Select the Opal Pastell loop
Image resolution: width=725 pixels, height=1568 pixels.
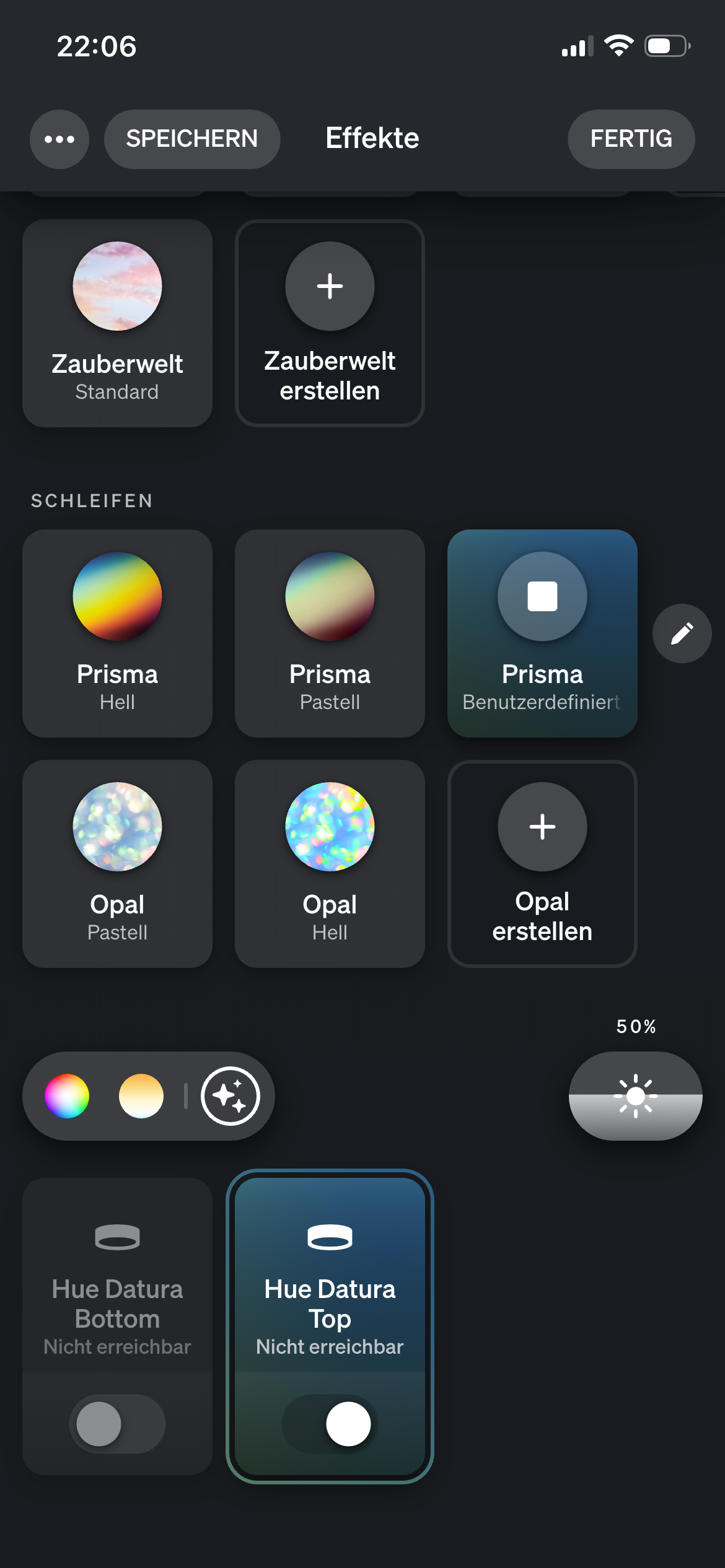click(x=117, y=864)
